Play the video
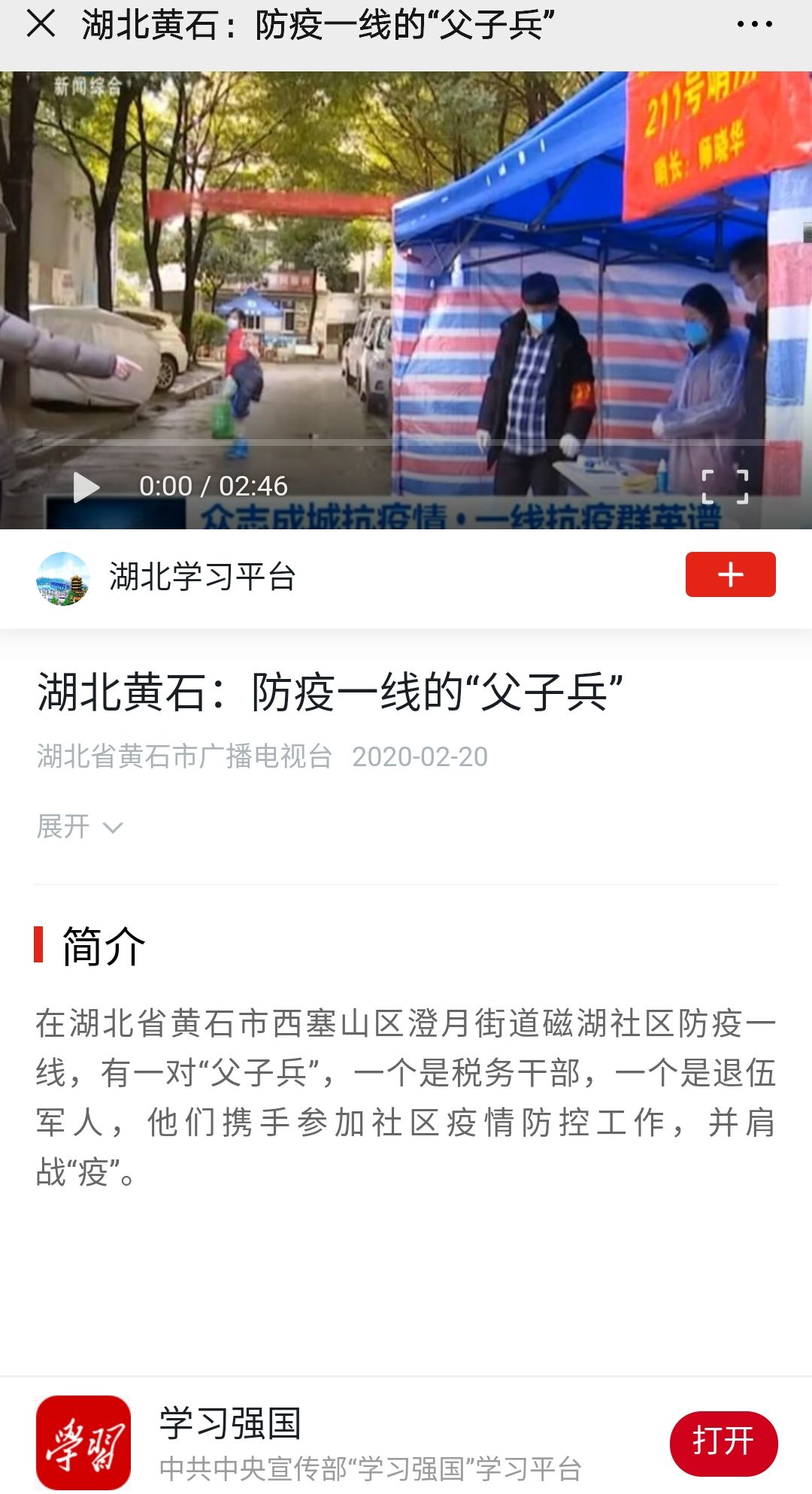The width and height of the screenshot is (812, 1494). 86,487
